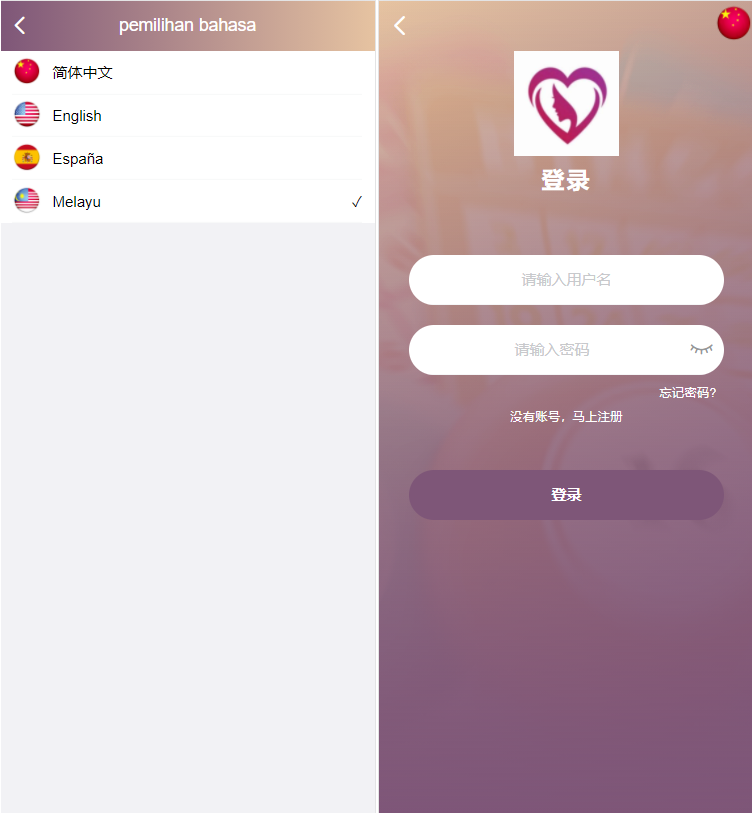The image size is (752, 813).
Task: Open the 忘记密码? link
Action: pyautogui.click(x=687, y=393)
